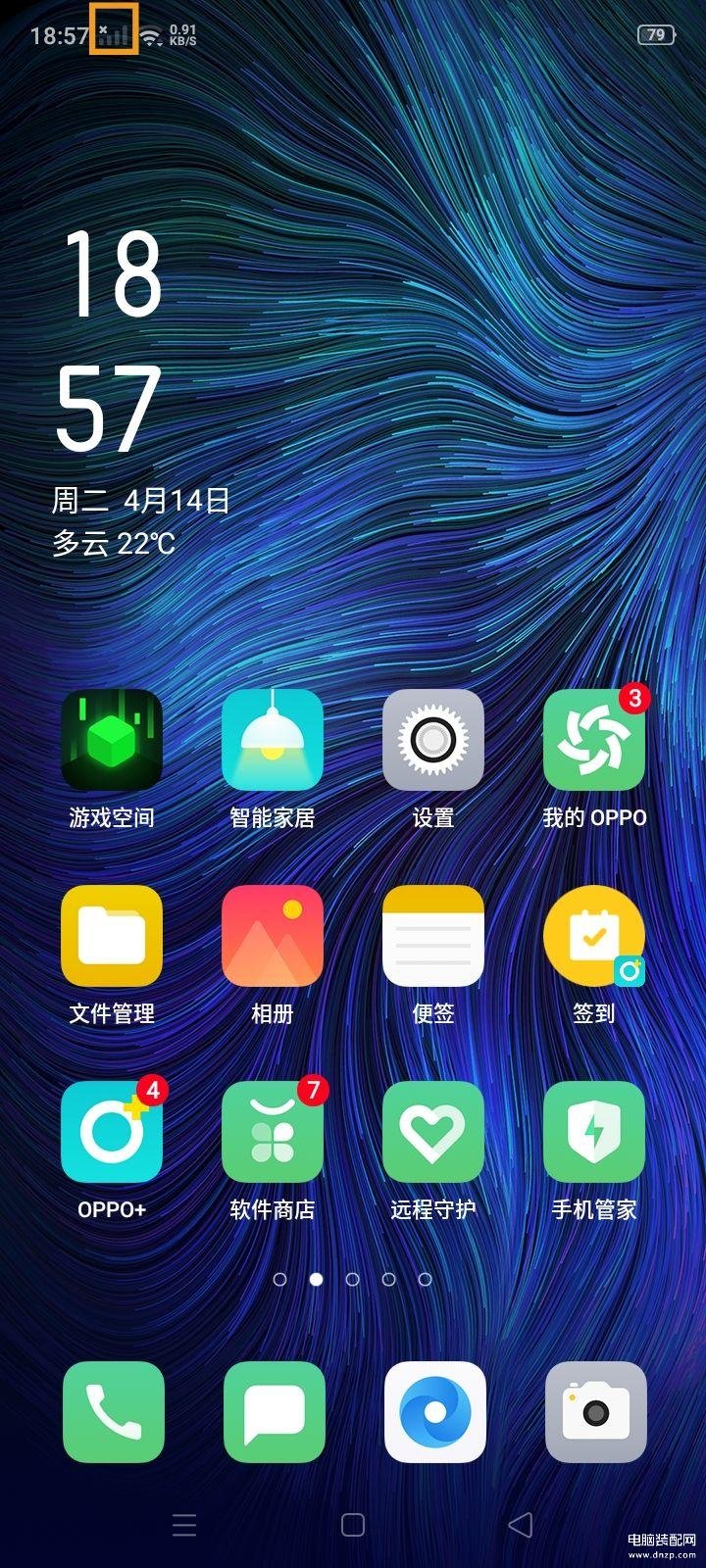
Task: Open the camera app in dock
Action: tap(596, 1411)
